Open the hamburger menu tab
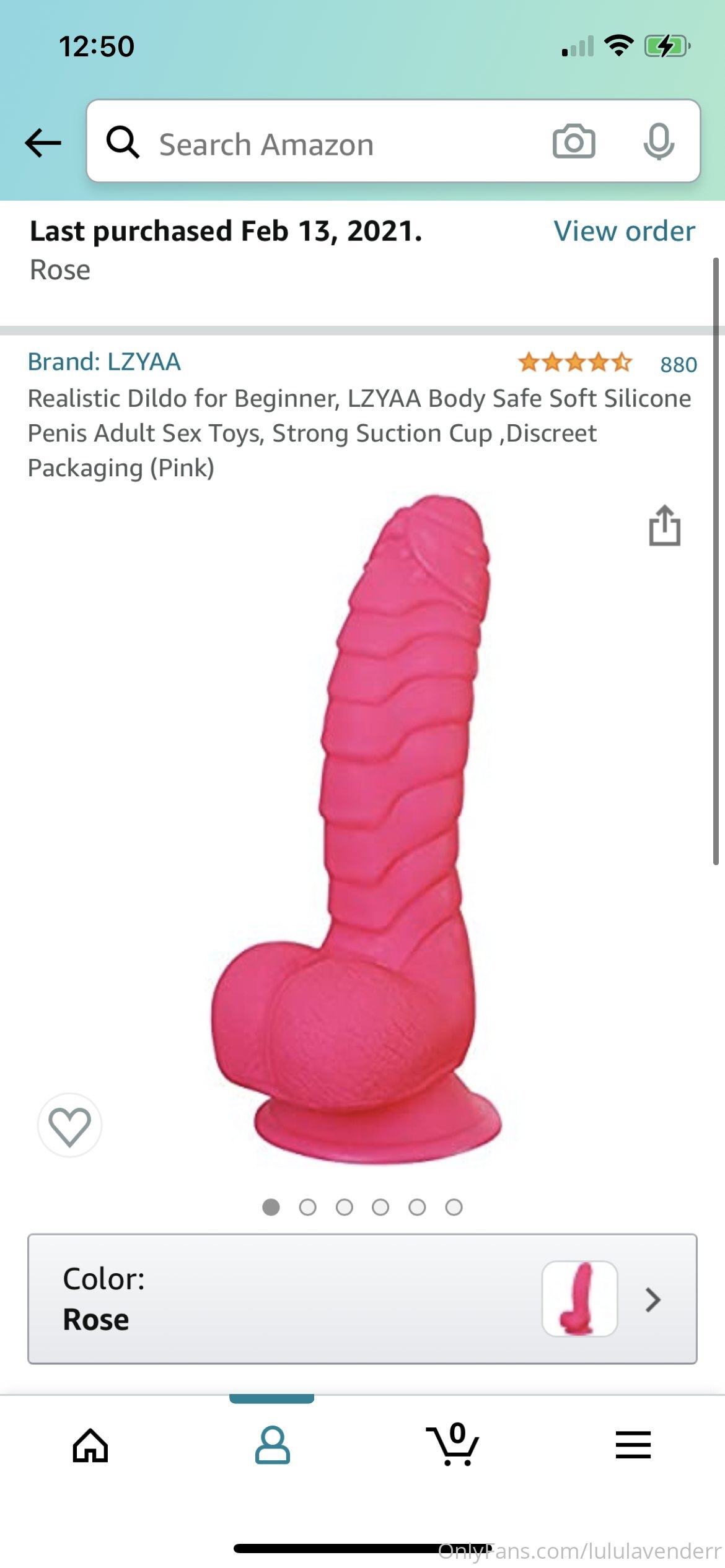Viewport: 725px width, 1568px height. (x=633, y=1445)
